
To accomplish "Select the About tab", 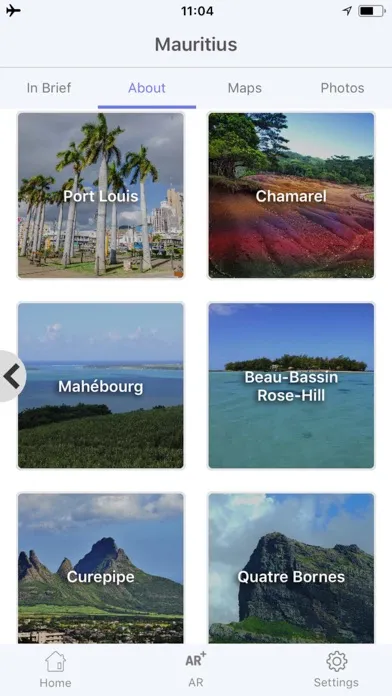I will click(x=147, y=88).
